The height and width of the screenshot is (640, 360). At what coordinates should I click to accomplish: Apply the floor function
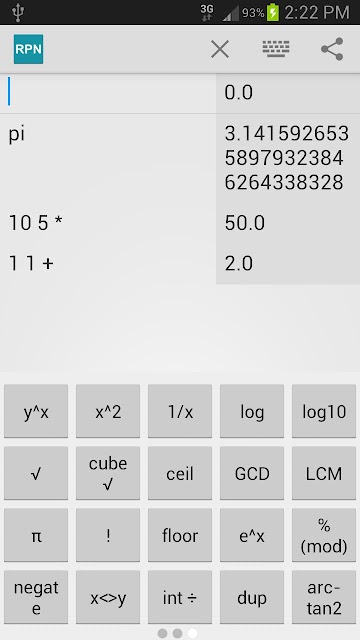tap(180, 535)
